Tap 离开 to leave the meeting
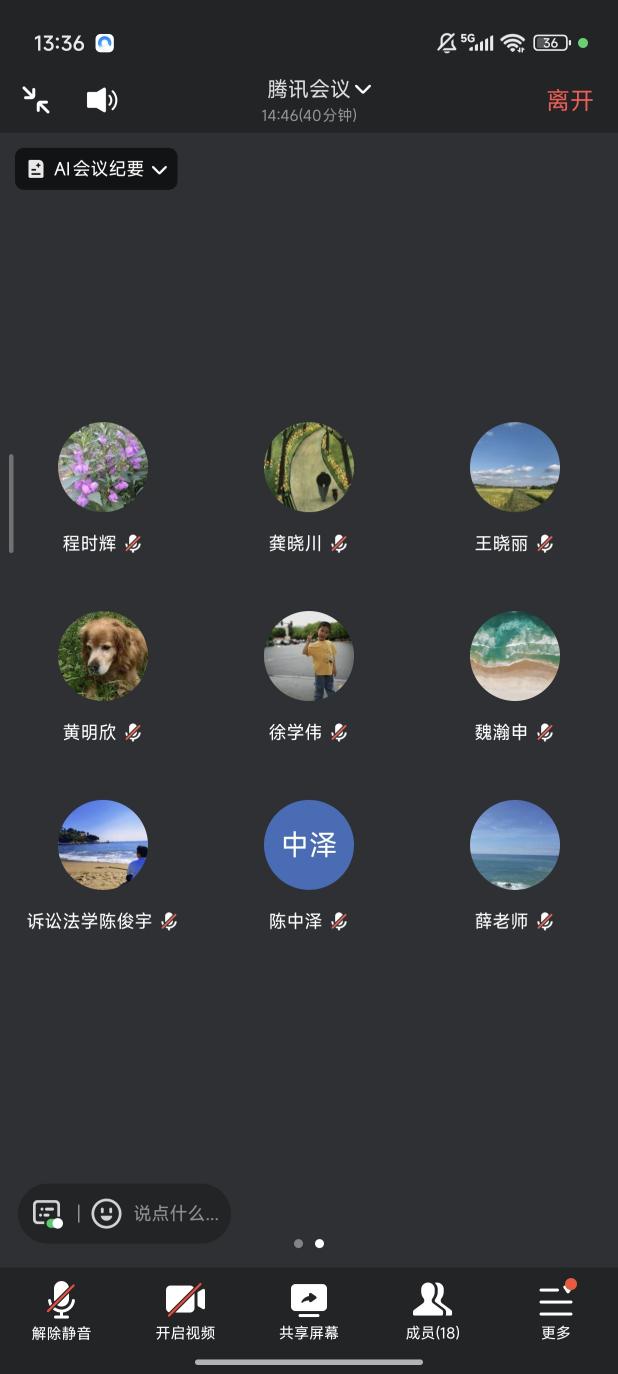Screen dimensions: 618x1374 point(570,100)
